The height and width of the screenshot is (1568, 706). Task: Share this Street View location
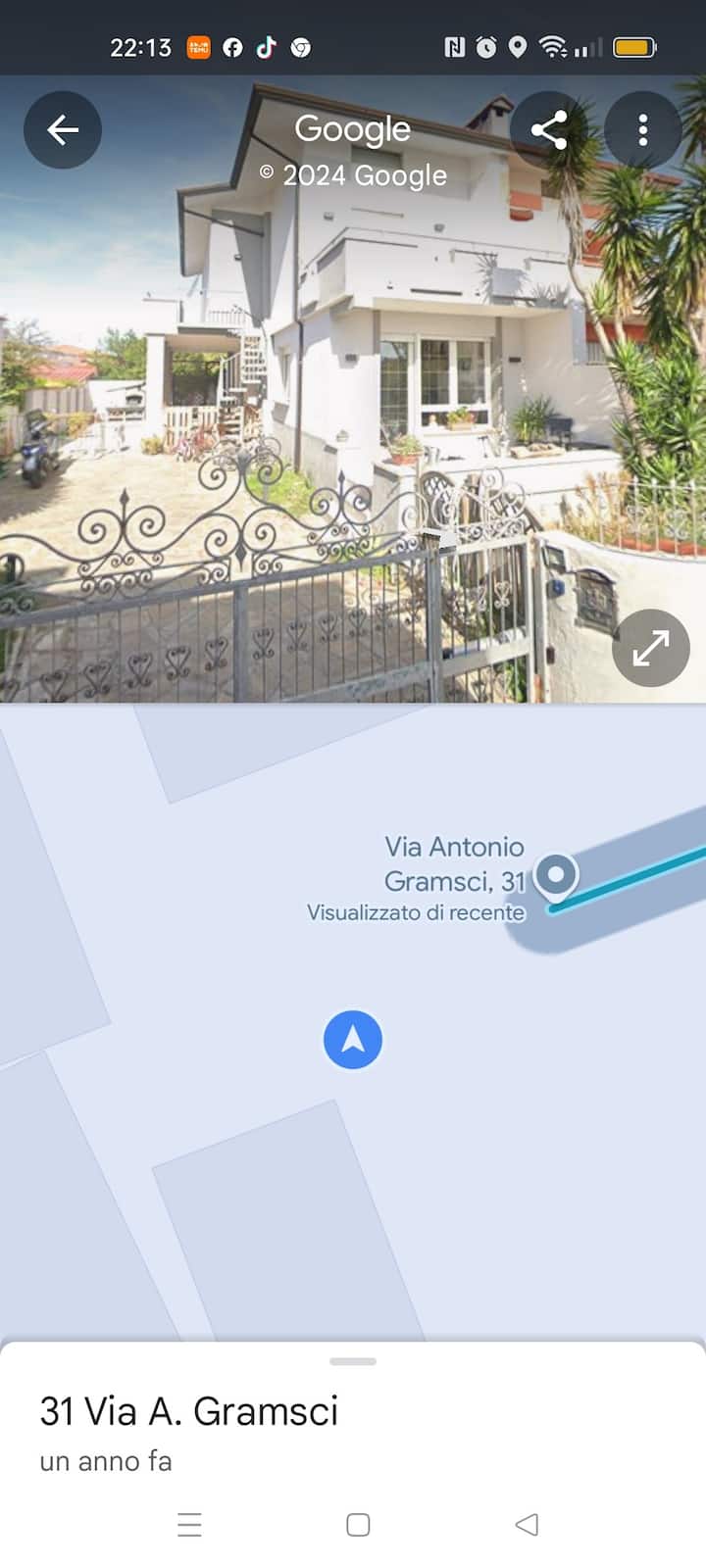[x=548, y=129]
